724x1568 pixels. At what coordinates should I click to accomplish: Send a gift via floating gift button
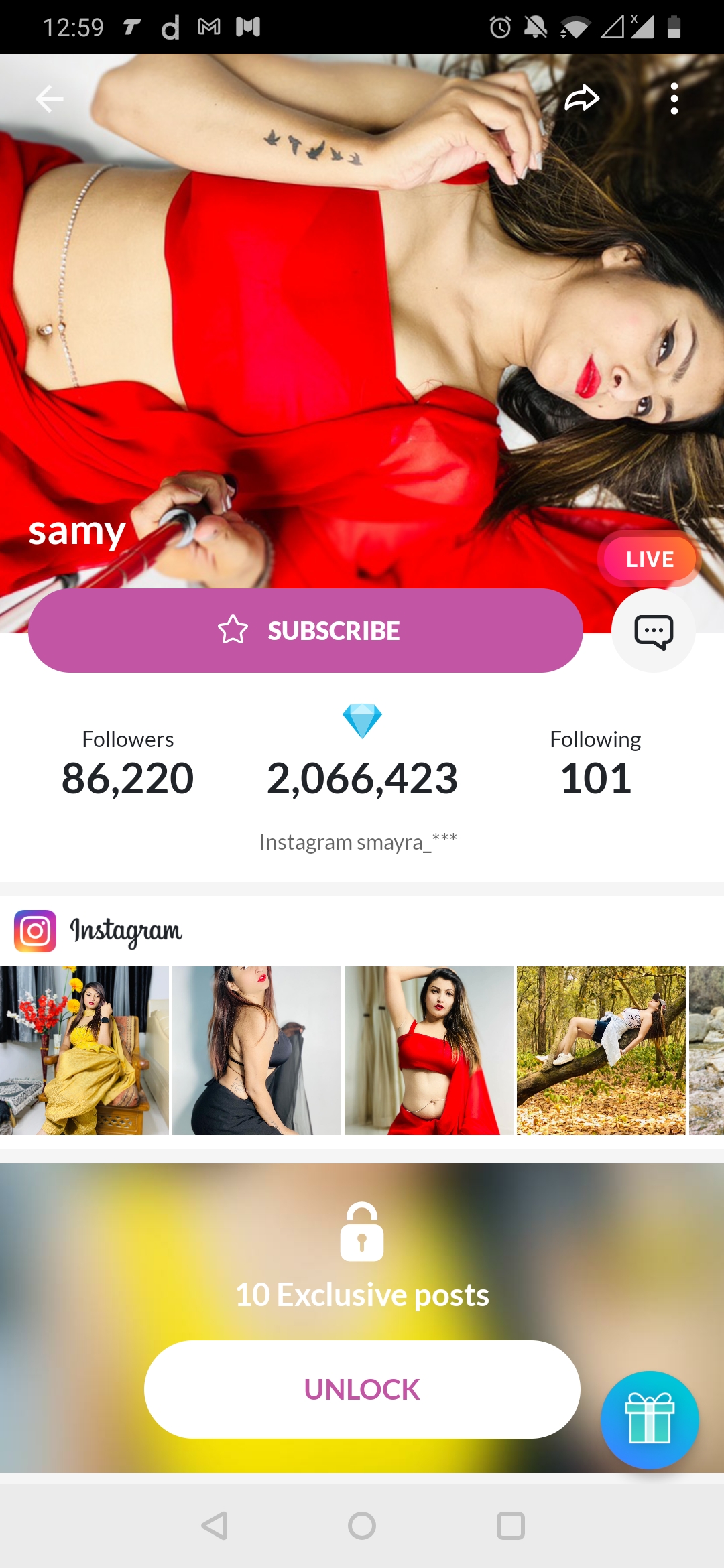649,1420
